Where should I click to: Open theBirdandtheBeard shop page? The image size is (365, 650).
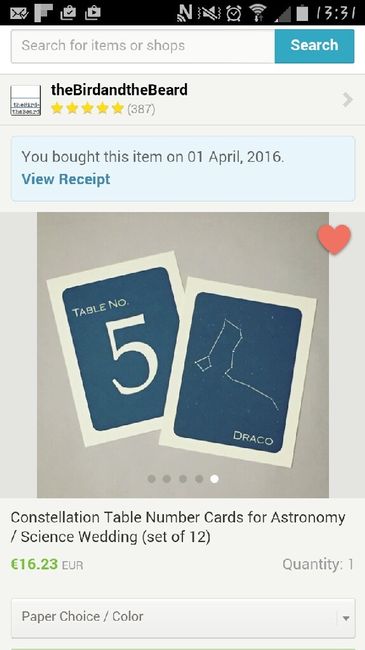(x=182, y=99)
